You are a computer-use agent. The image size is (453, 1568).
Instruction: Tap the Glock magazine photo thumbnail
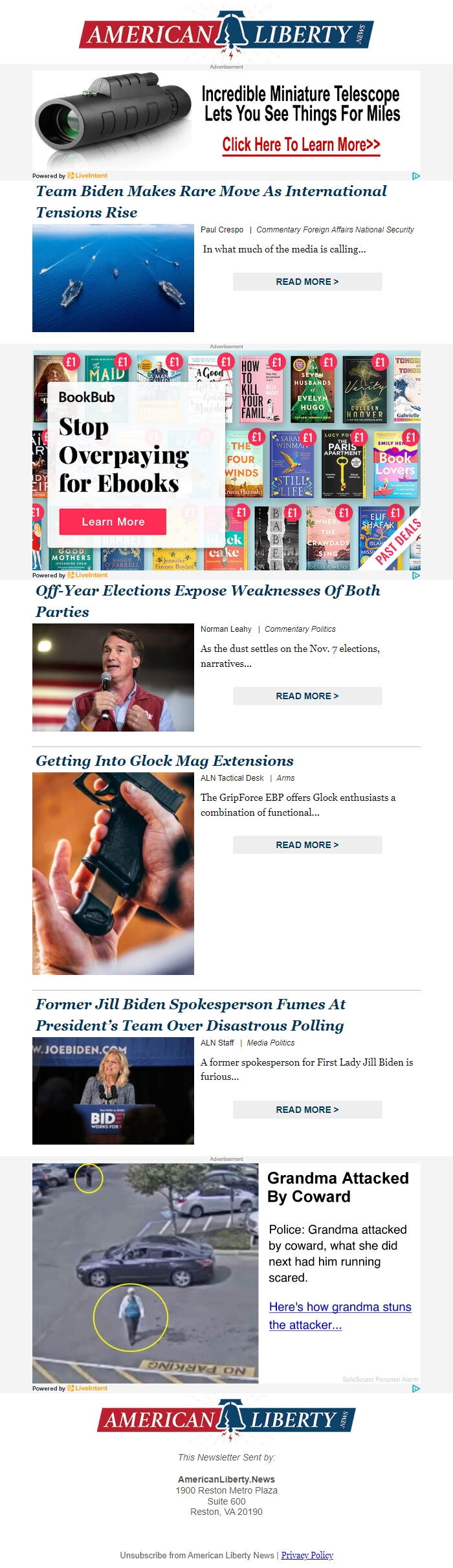(113, 873)
